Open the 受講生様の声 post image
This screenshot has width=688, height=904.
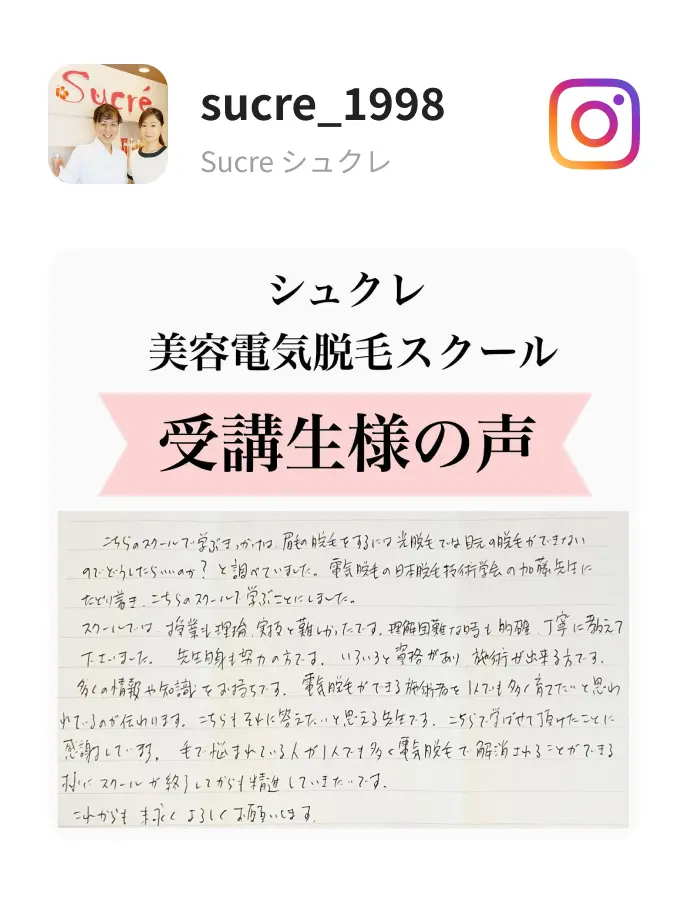click(x=343, y=545)
